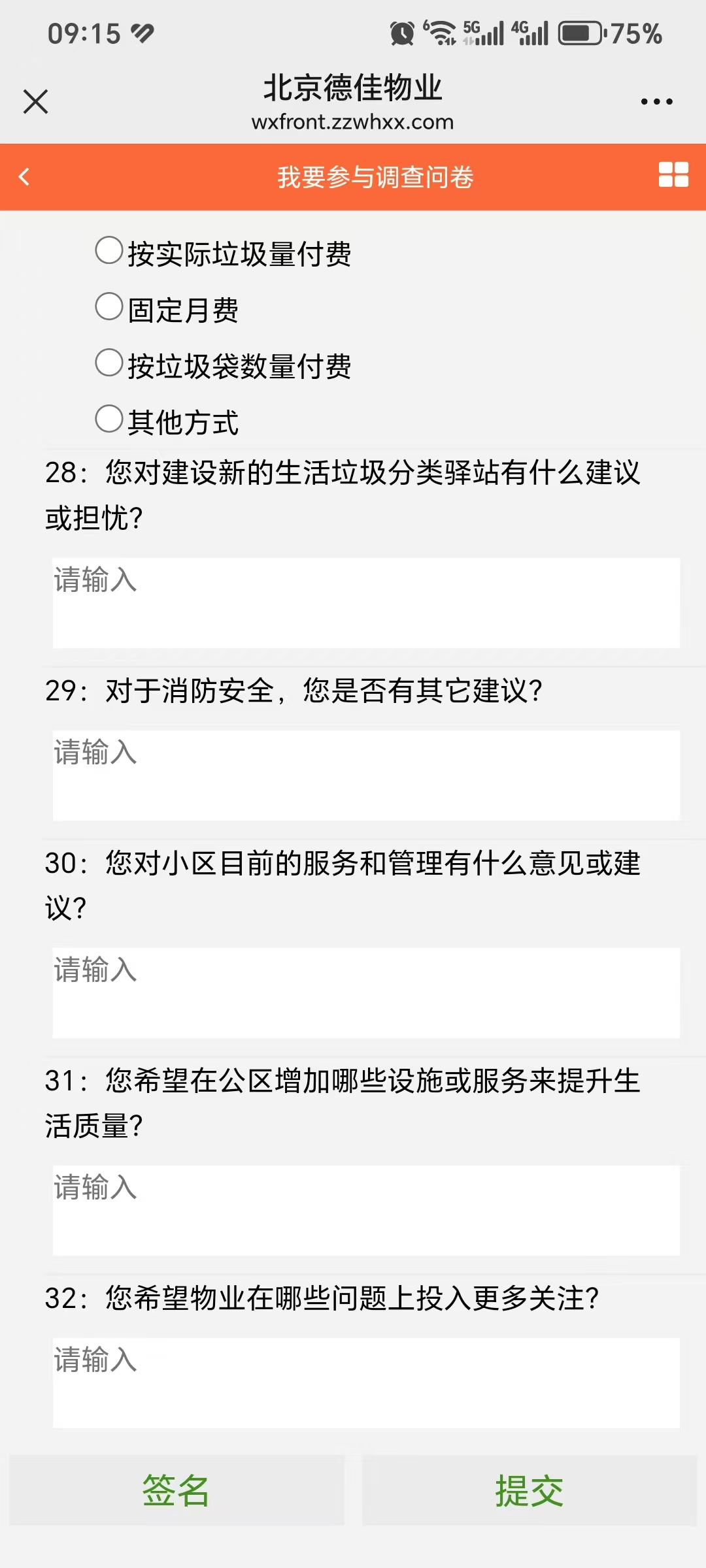
Task: Focus the answer field for question 28
Action: point(366,602)
